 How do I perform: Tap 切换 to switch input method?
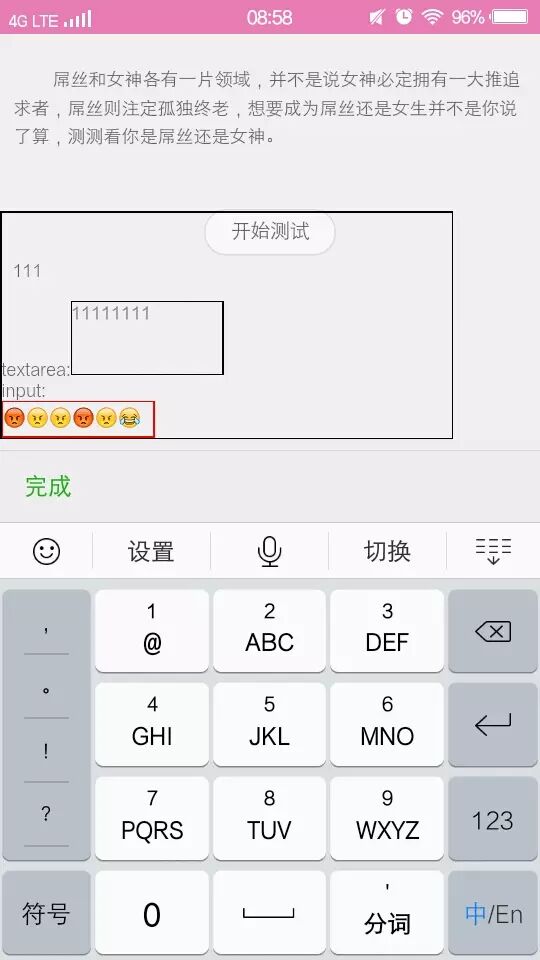coord(388,551)
